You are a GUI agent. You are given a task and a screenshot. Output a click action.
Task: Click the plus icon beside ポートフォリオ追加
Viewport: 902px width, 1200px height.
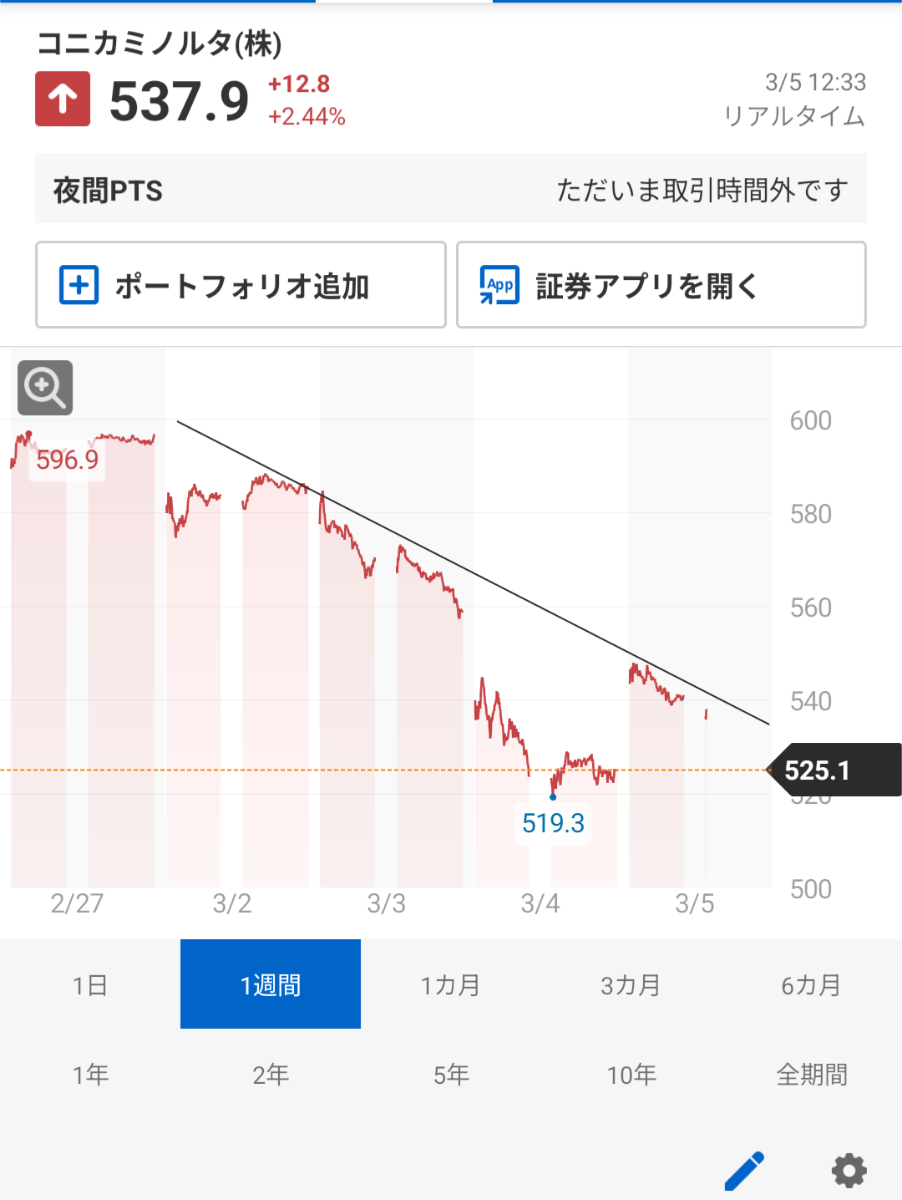pyautogui.click(x=77, y=285)
